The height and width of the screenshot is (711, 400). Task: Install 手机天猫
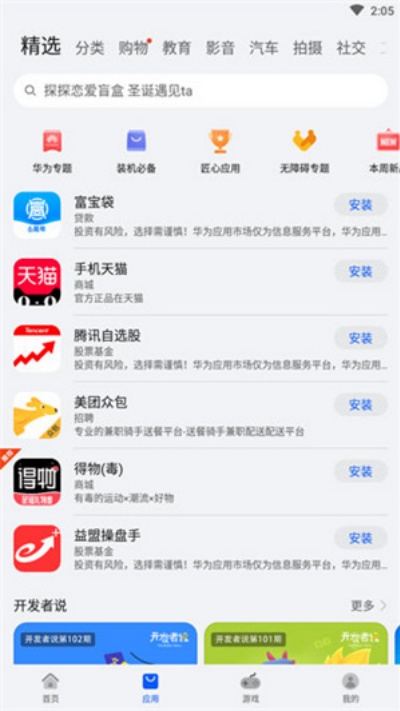coord(361,272)
